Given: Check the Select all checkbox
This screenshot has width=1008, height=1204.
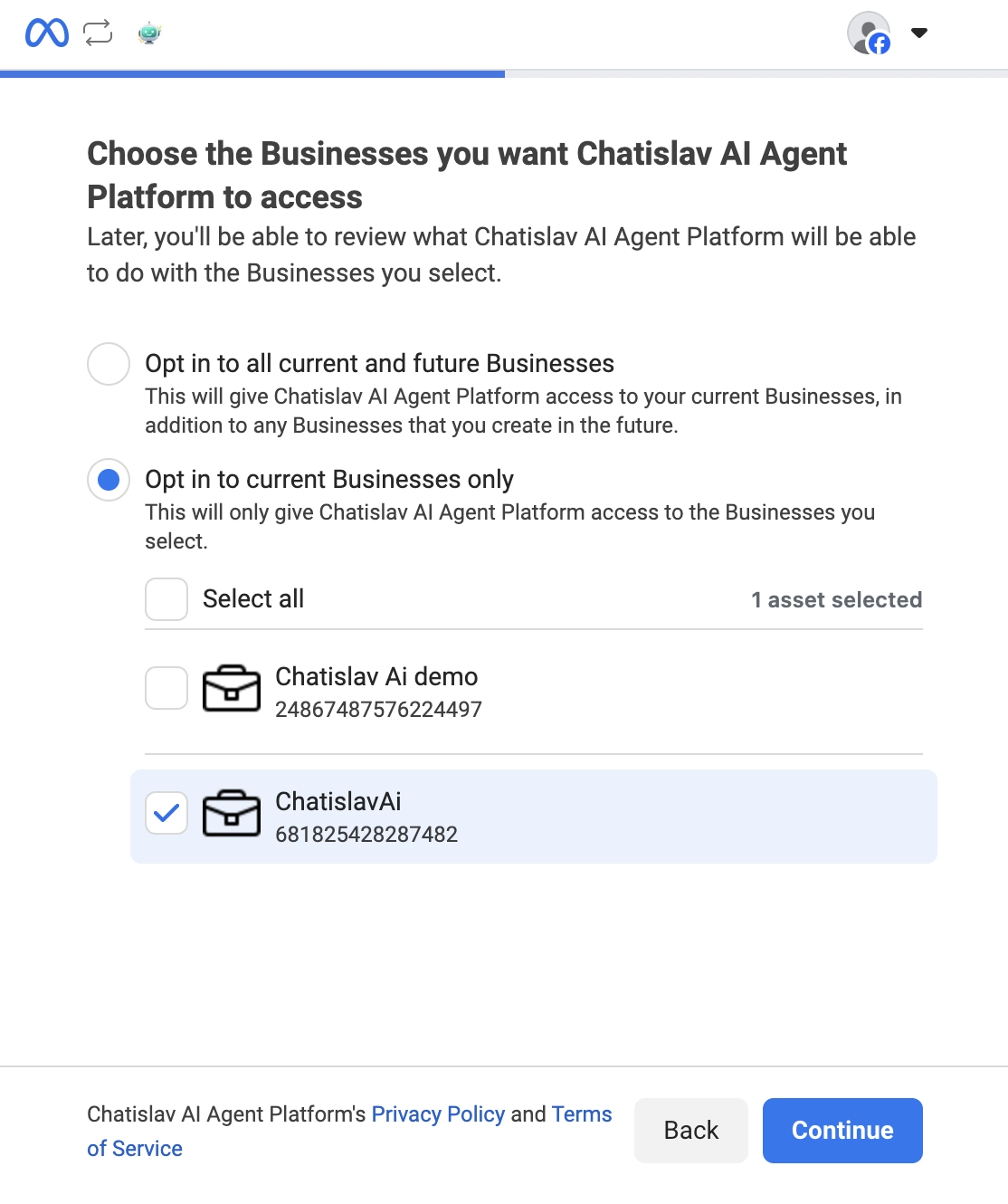Looking at the screenshot, I should (166, 599).
